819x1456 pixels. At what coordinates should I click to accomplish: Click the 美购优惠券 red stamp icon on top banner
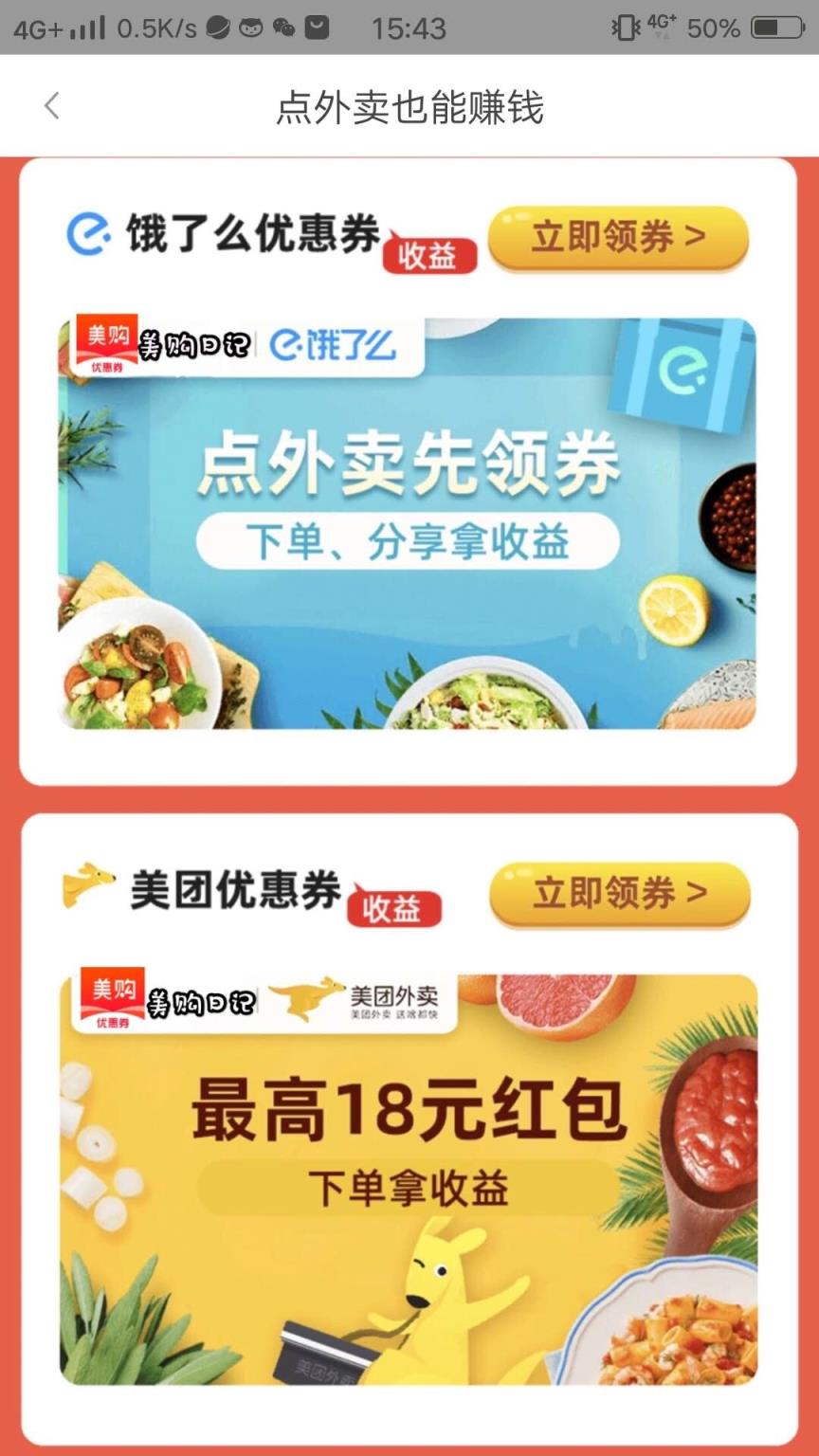tap(107, 341)
